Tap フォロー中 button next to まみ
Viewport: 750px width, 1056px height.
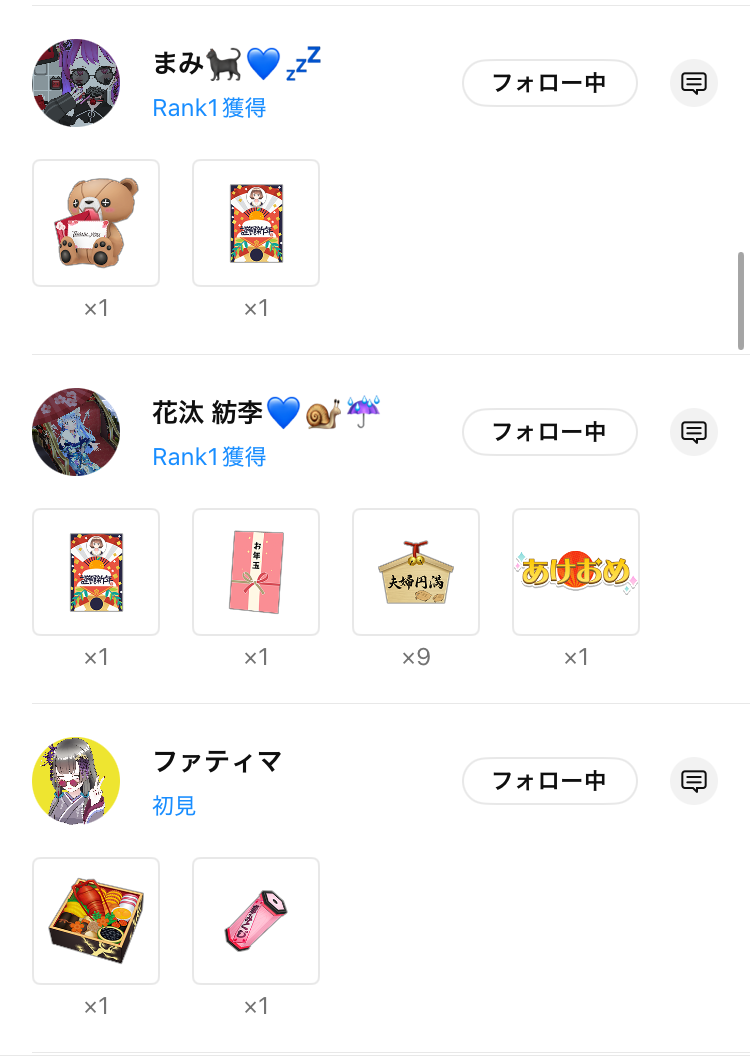[x=549, y=83]
